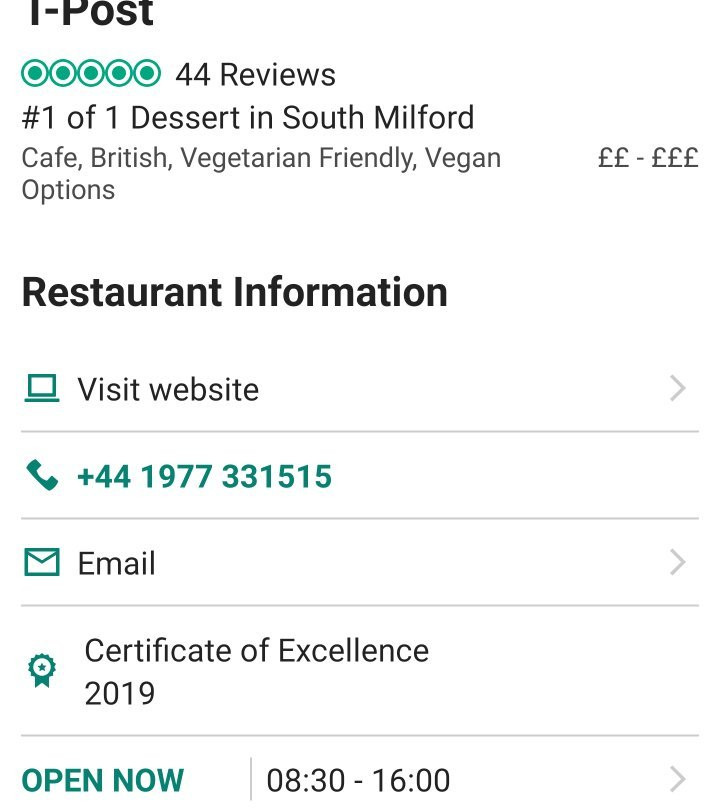Call +44 1977 331515

point(204,476)
